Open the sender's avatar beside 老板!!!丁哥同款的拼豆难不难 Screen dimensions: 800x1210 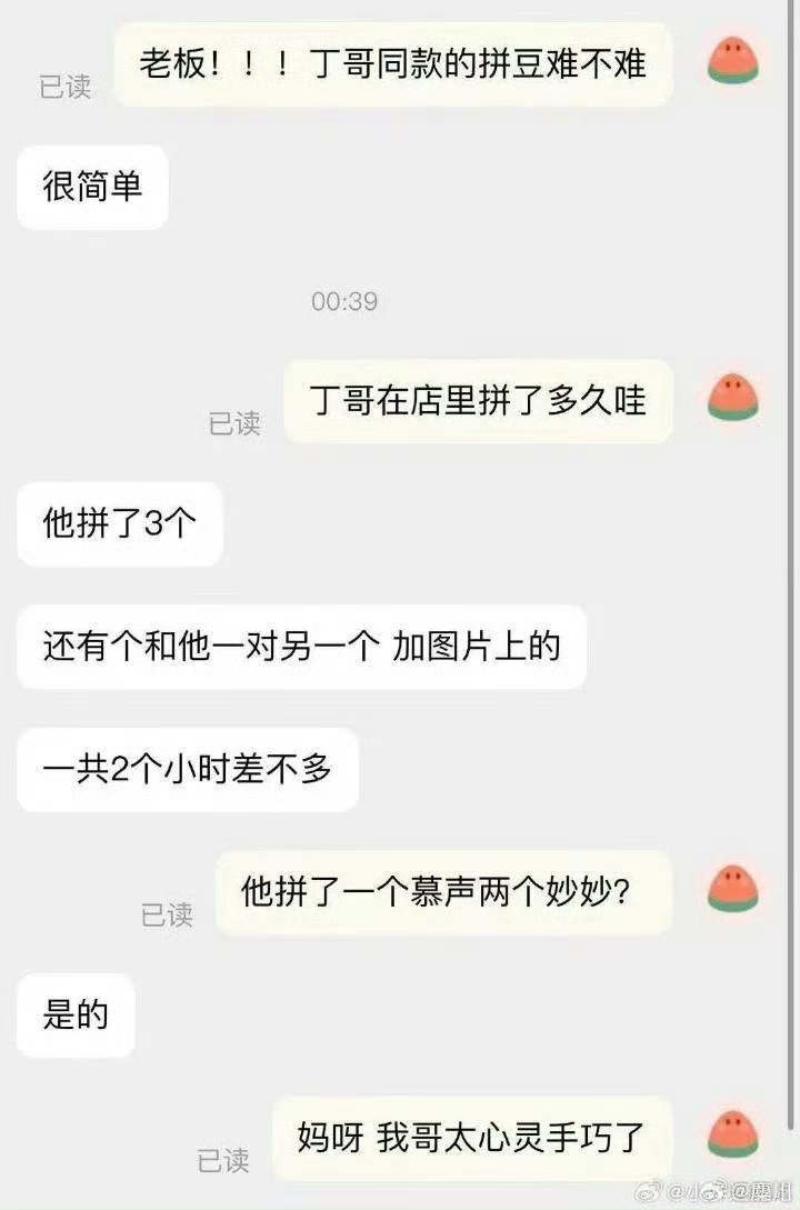coord(733,64)
